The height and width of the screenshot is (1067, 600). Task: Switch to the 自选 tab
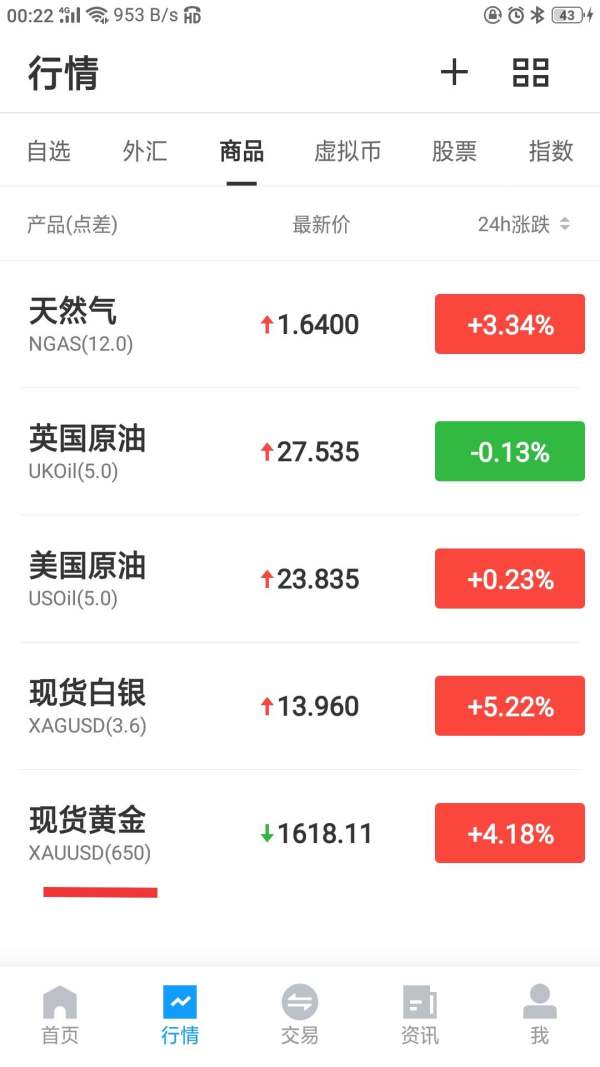[x=49, y=151]
